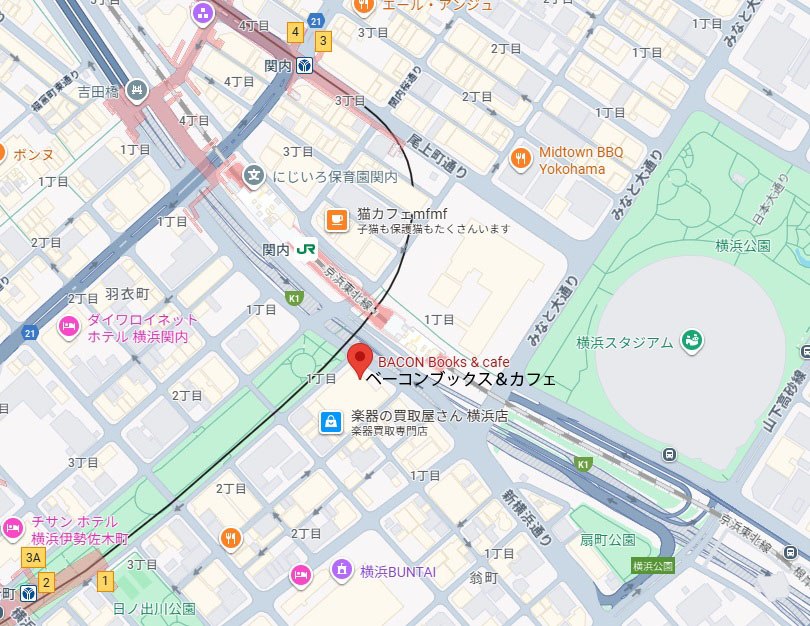The width and height of the screenshot is (810, 626).
Task: Select the 関内 subway station icon
Action: coord(304,66)
